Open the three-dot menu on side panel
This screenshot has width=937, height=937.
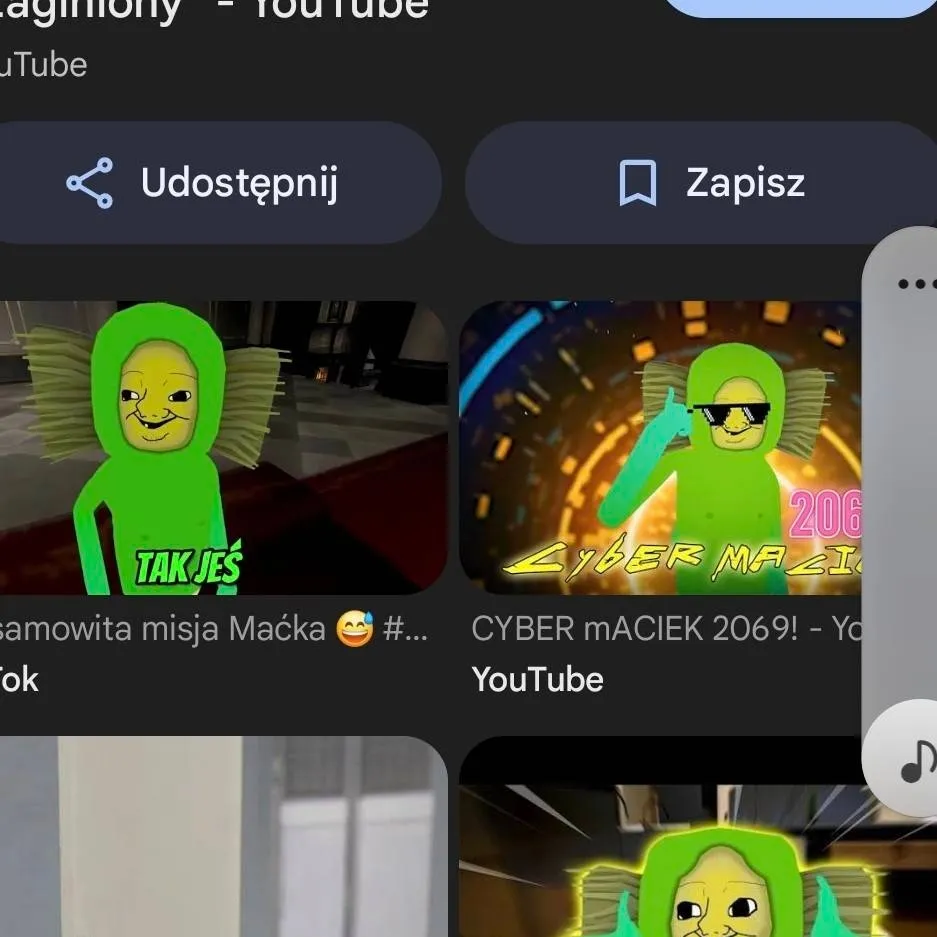point(915,283)
